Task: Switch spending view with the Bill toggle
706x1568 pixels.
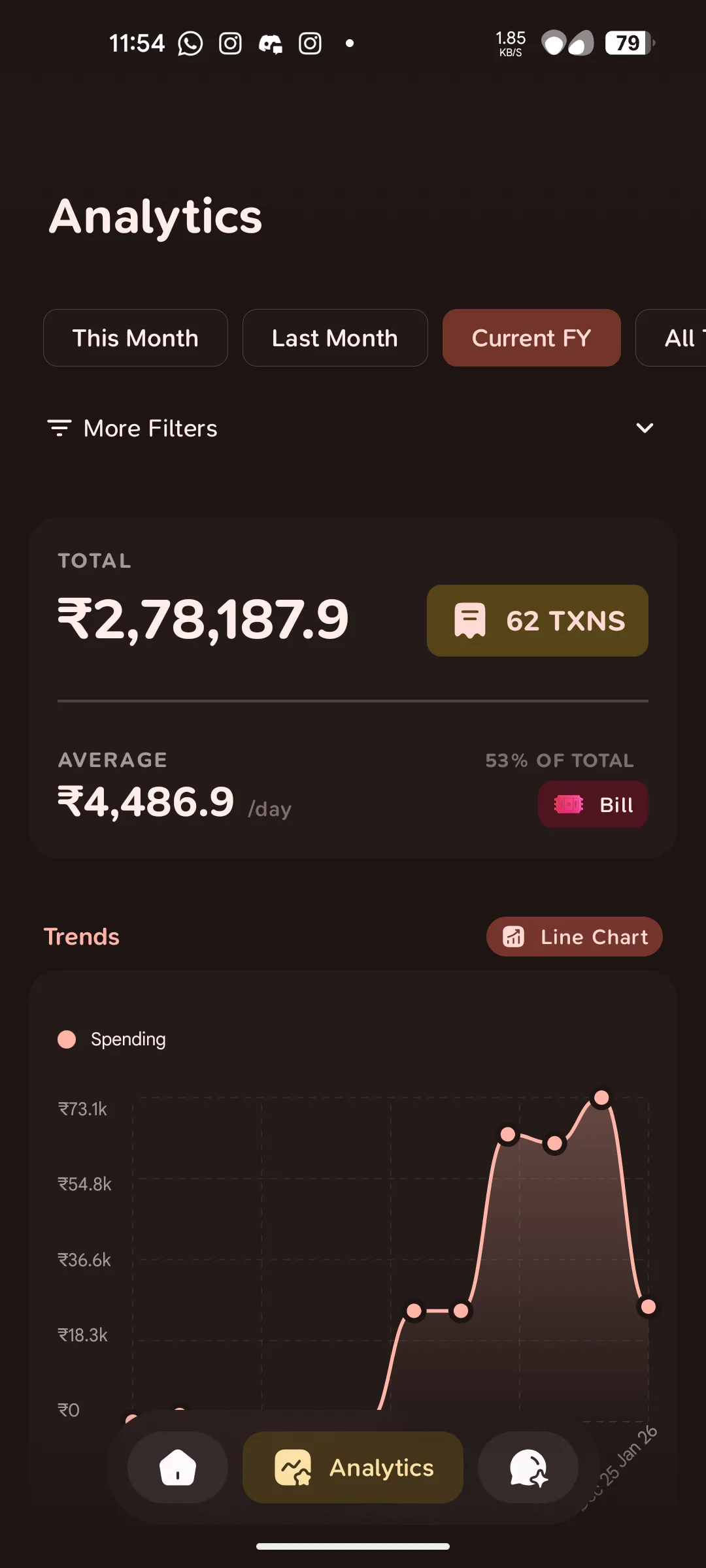Action: click(x=592, y=804)
